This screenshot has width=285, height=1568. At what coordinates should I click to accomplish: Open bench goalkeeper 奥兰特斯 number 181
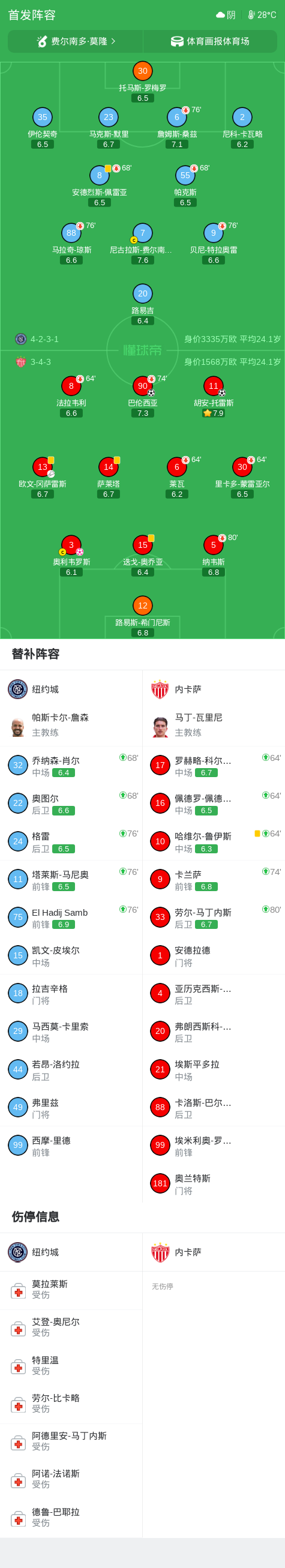coord(214,1184)
